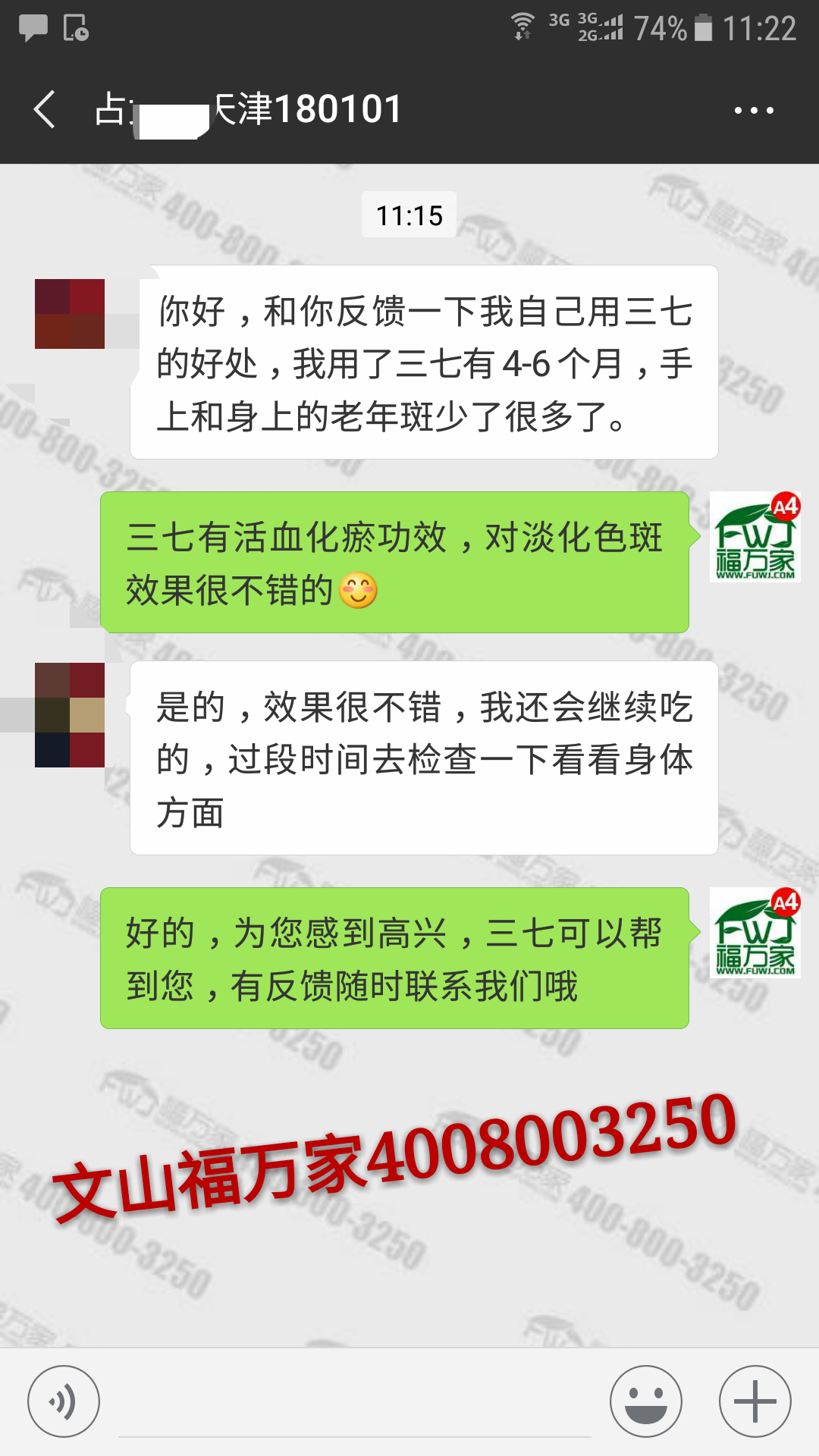The image size is (819, 1456).
Task: Switch to voice message input
Action: (64, 1401)
